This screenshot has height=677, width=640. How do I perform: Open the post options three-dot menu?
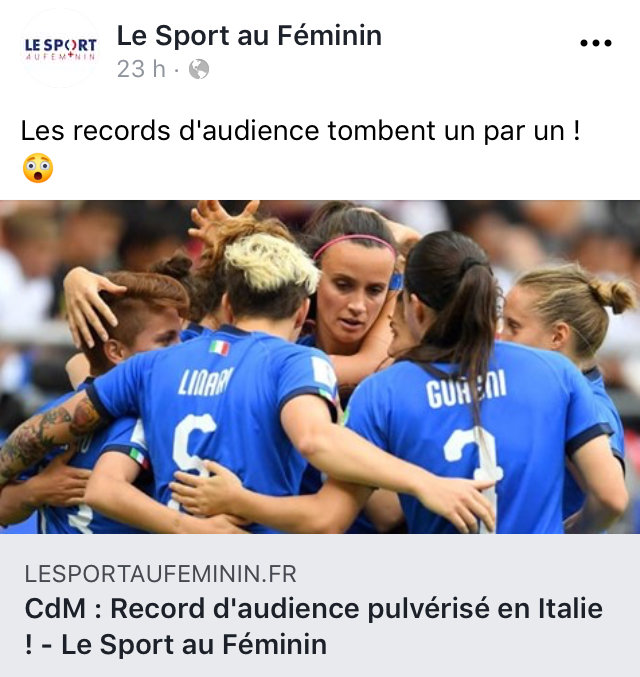[x=595, y=43]
